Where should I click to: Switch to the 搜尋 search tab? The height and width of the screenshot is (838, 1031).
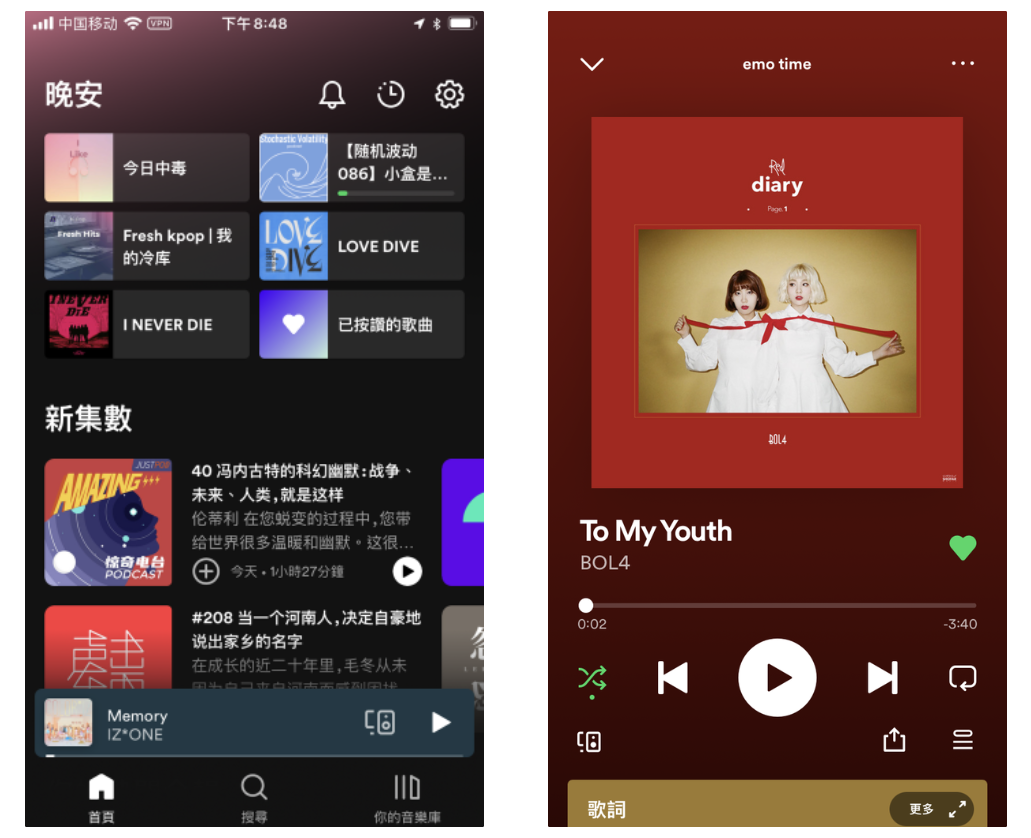pos(254,796)
